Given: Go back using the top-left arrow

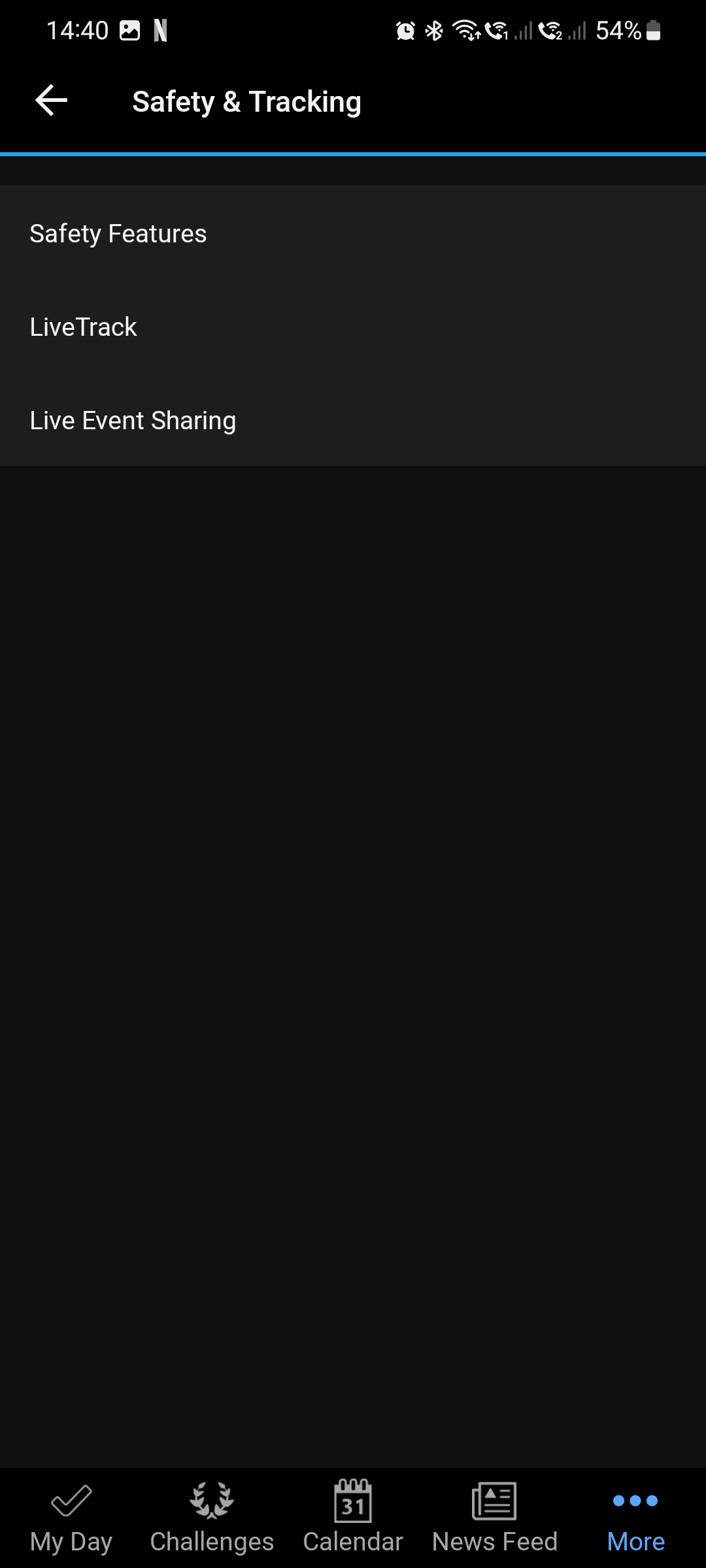Looking at the screenshot, I should [51, 101].
